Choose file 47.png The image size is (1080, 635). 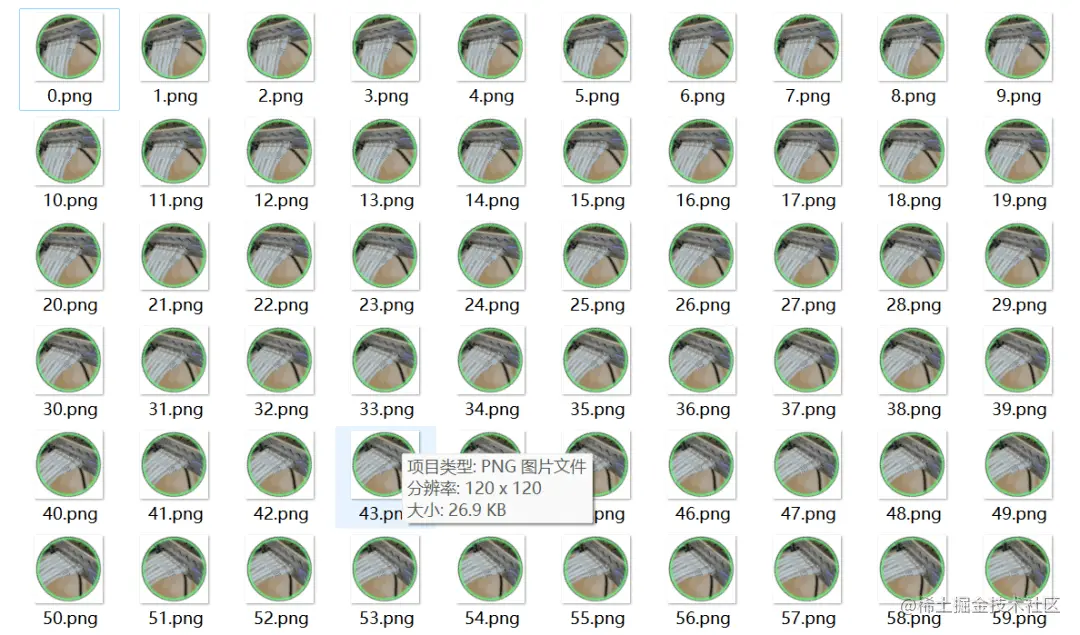(807, 466)
